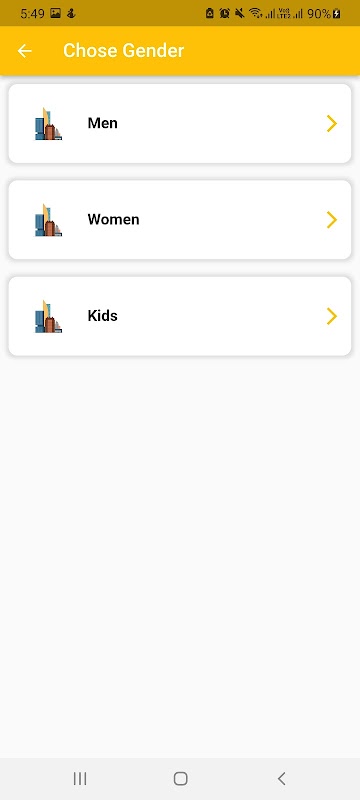Open recent apps from navigation bar
Viewport: 360px width, 800px height.
tap(80, 779)
